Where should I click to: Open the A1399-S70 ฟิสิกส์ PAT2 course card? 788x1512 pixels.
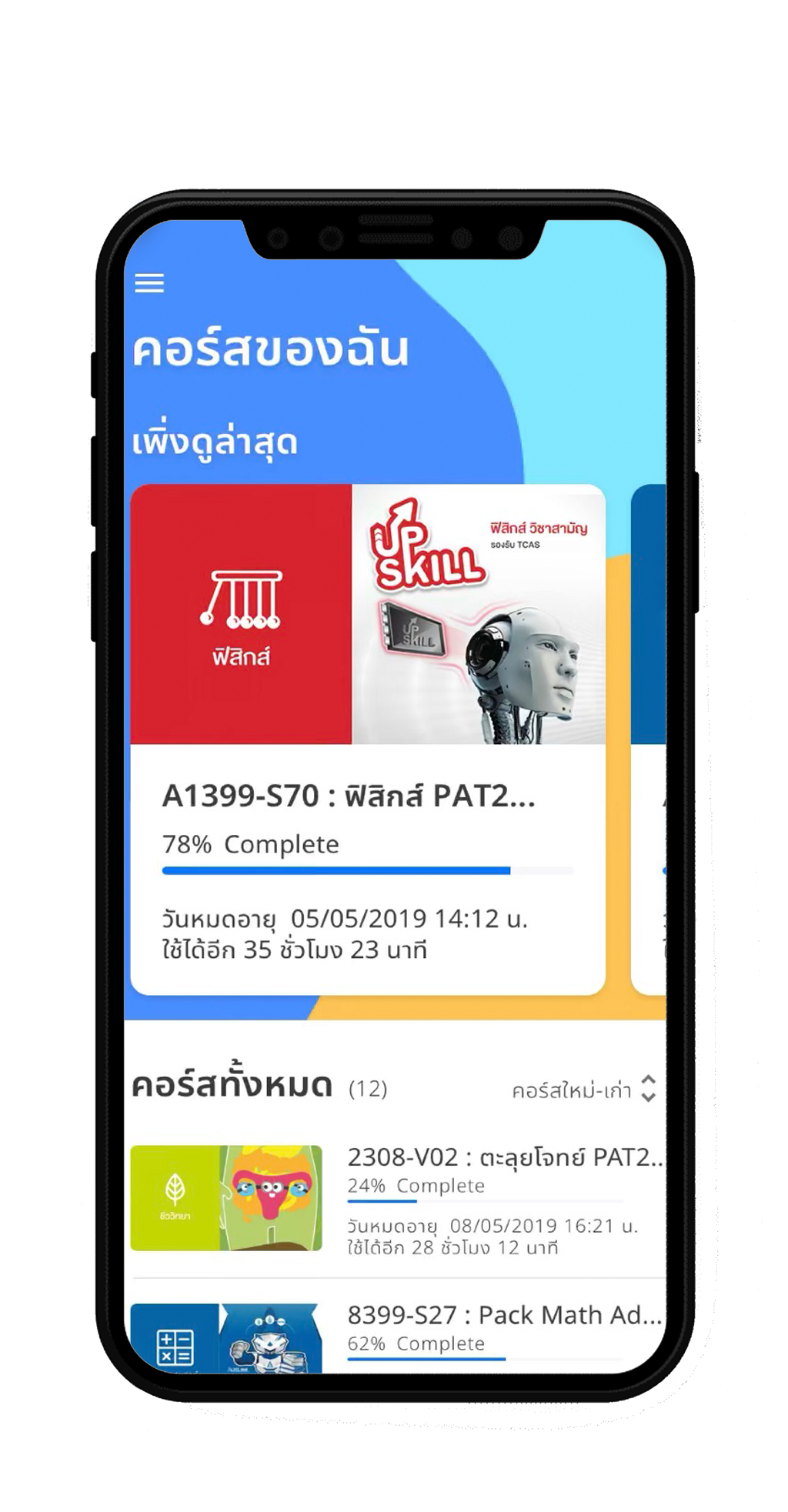point(367,739)
